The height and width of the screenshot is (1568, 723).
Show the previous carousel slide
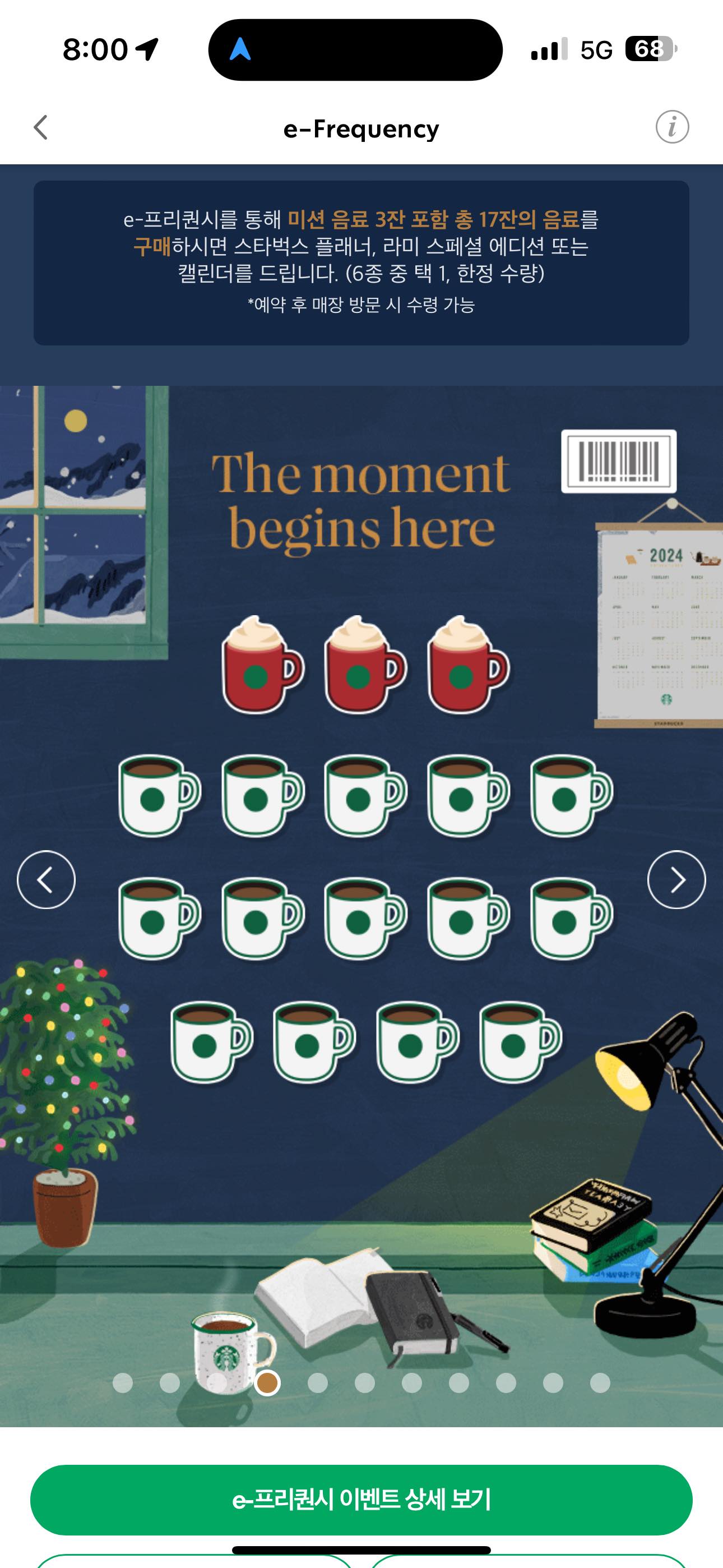tap(47, 879)
